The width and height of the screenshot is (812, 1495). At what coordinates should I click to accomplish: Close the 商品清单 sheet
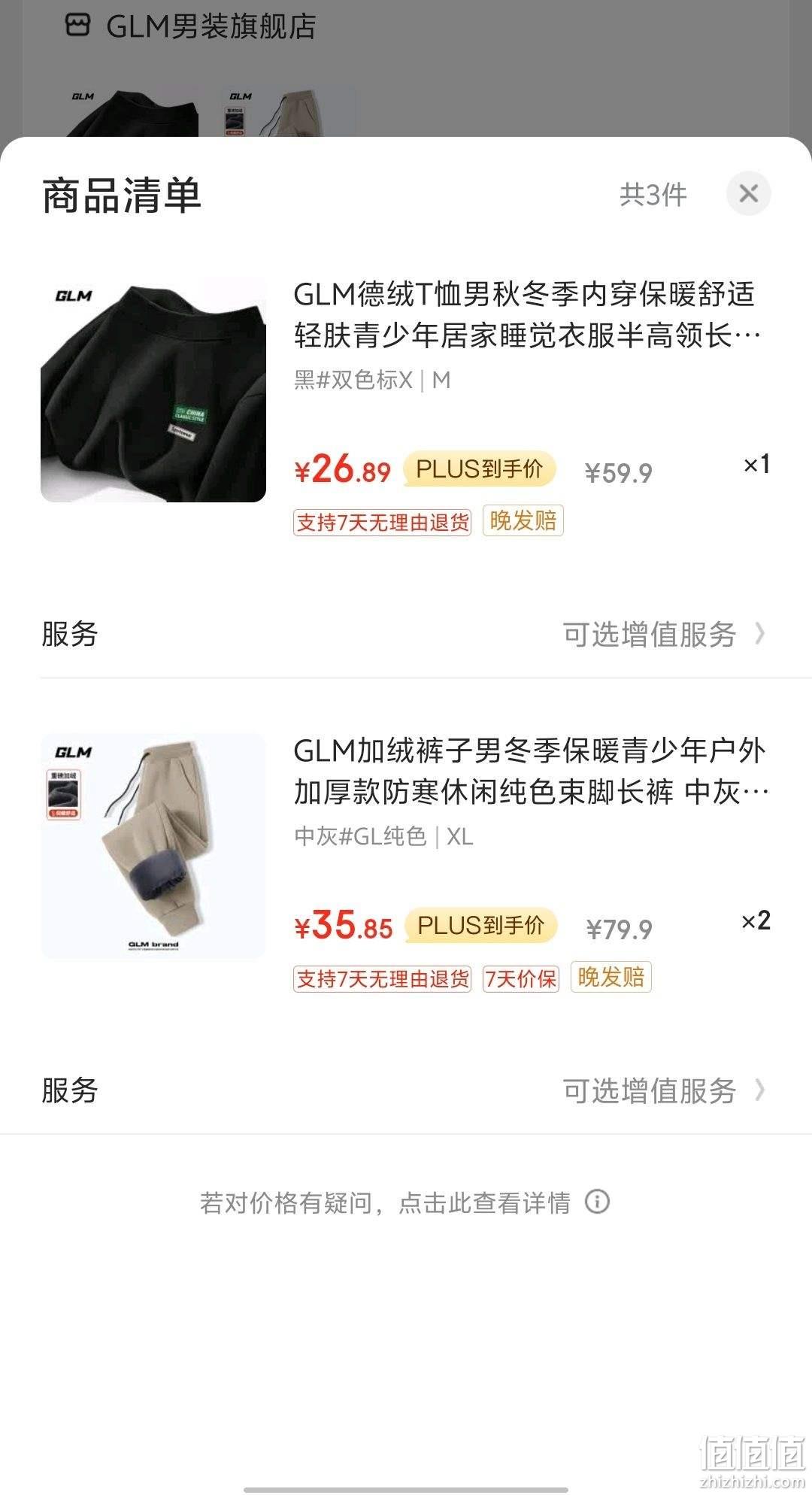pyautogui.click(x=748, y=193)
